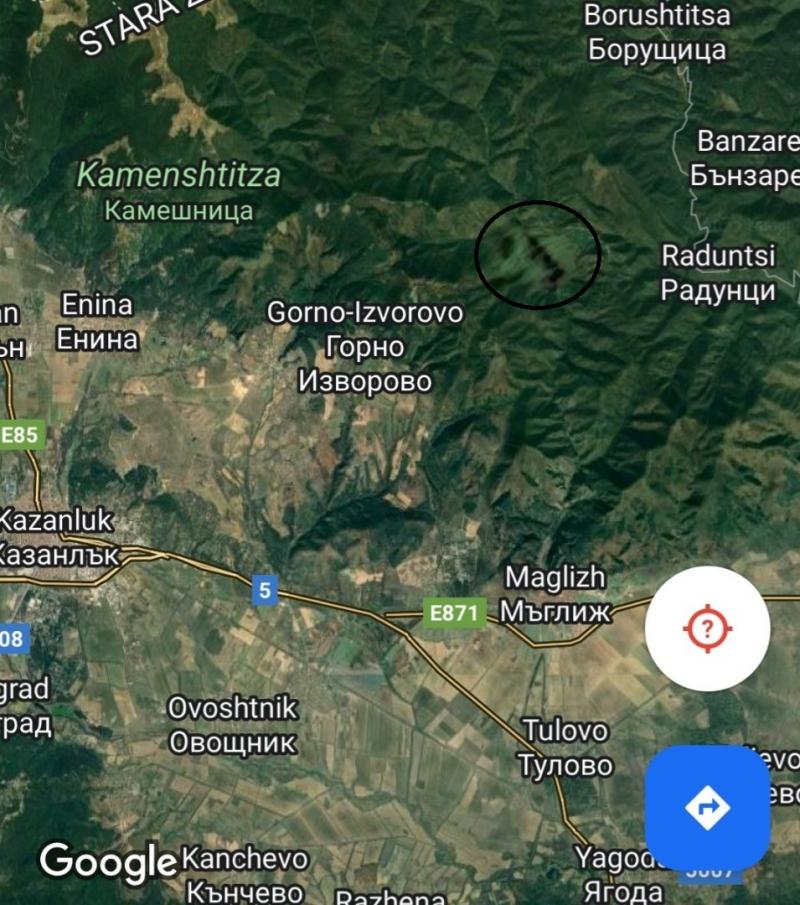Tap the my-location crosshair button

(707, 629)
